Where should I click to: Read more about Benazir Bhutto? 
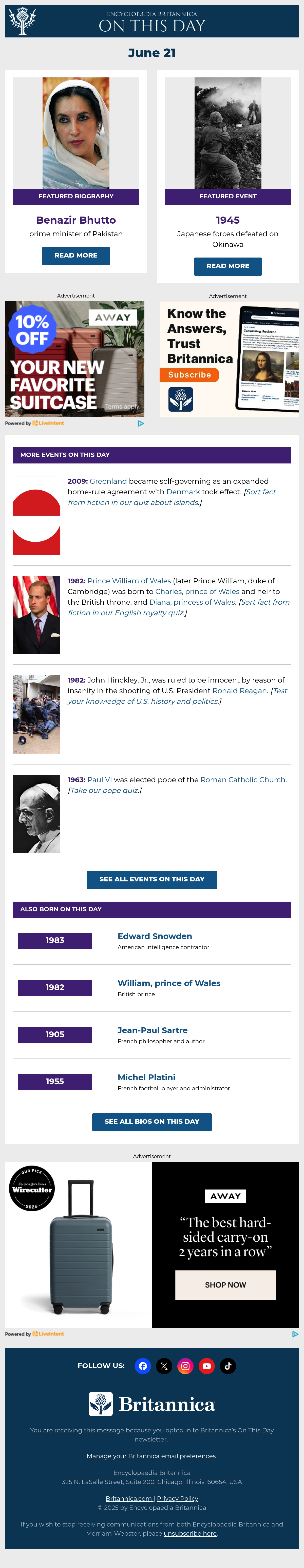click(75, 256)
